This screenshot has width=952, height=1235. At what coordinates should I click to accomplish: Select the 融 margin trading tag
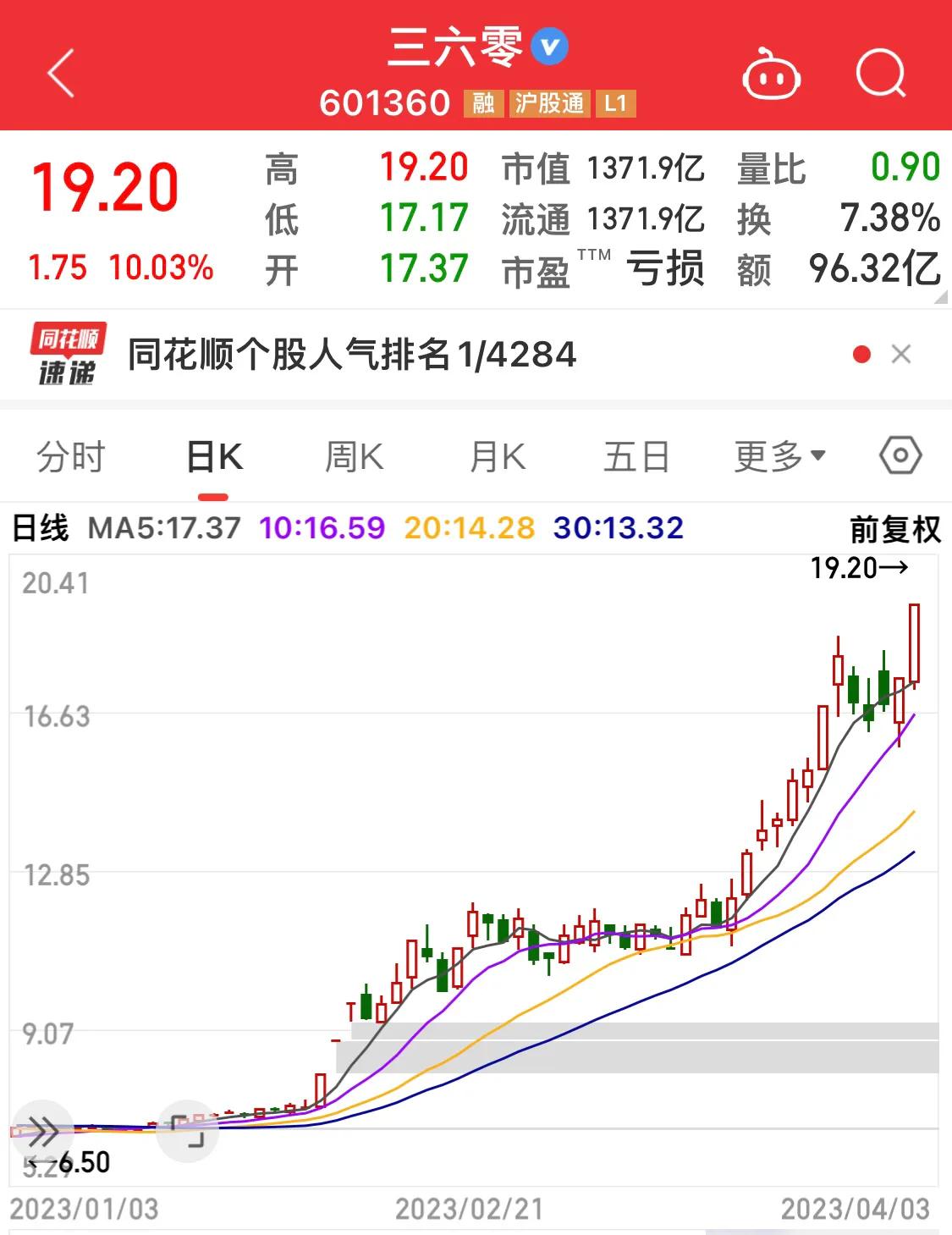tap(482, 104)
